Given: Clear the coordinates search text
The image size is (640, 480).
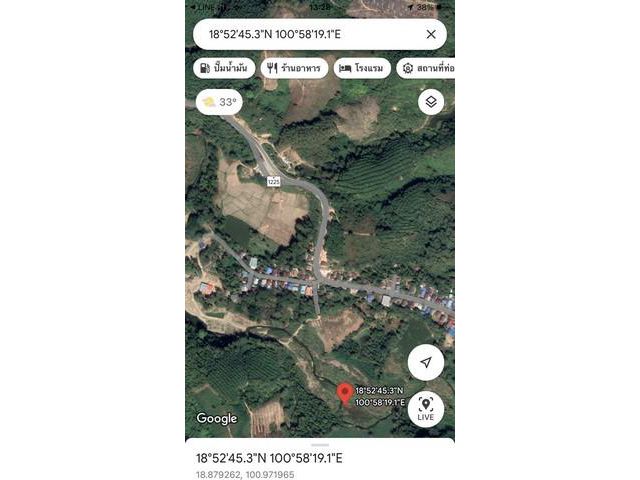Looking at the screenshot, I should coord(431,34).
